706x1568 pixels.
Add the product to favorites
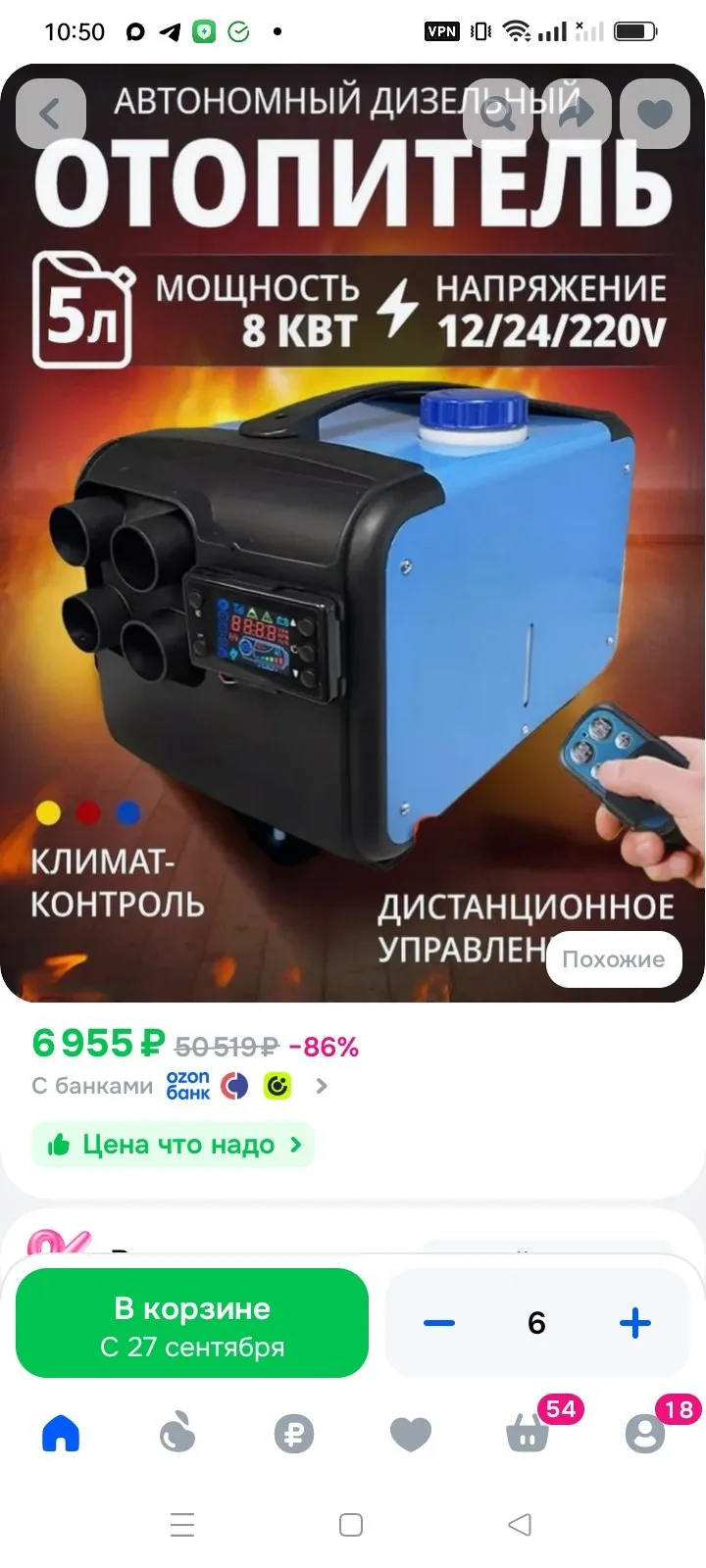click(x=656, y=114)
